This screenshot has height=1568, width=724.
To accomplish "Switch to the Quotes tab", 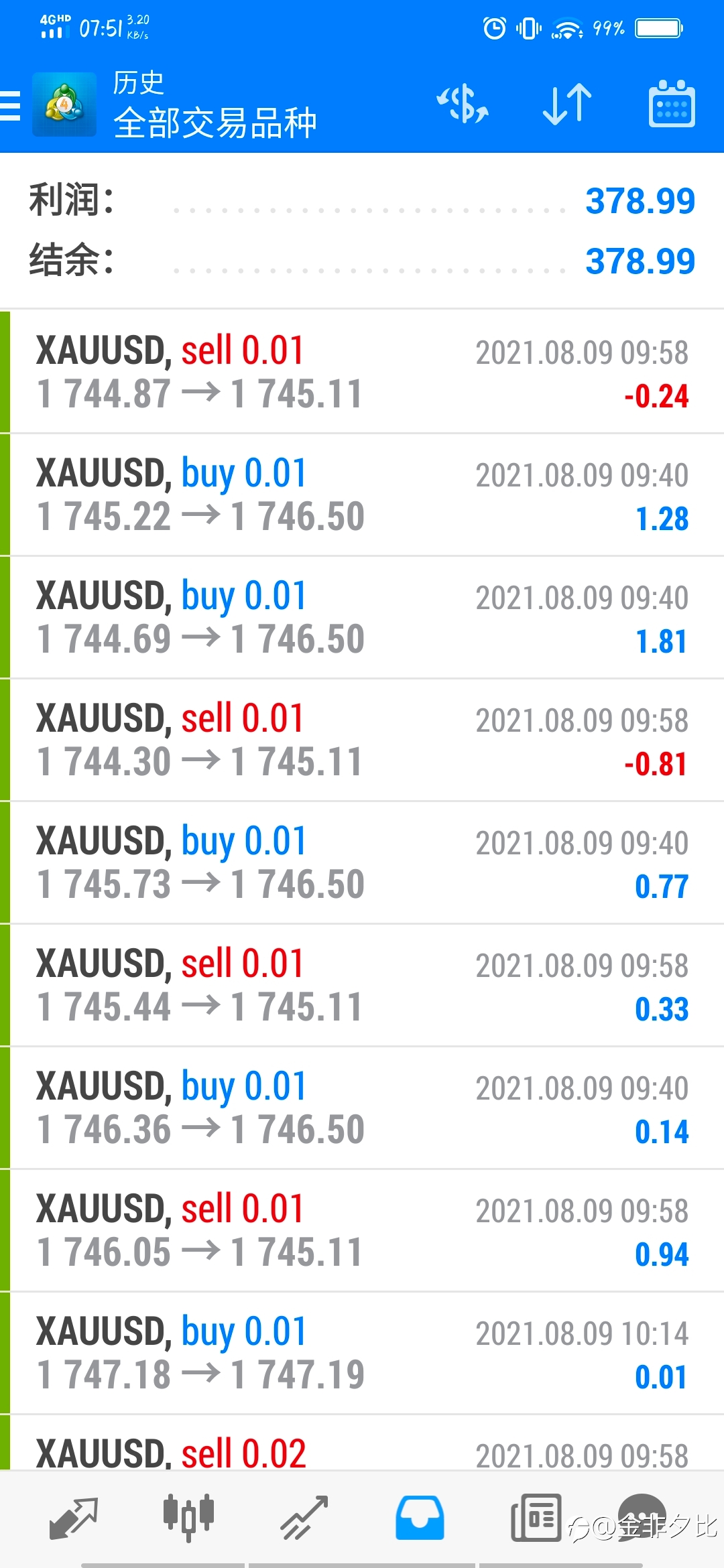I will 74,1518.
